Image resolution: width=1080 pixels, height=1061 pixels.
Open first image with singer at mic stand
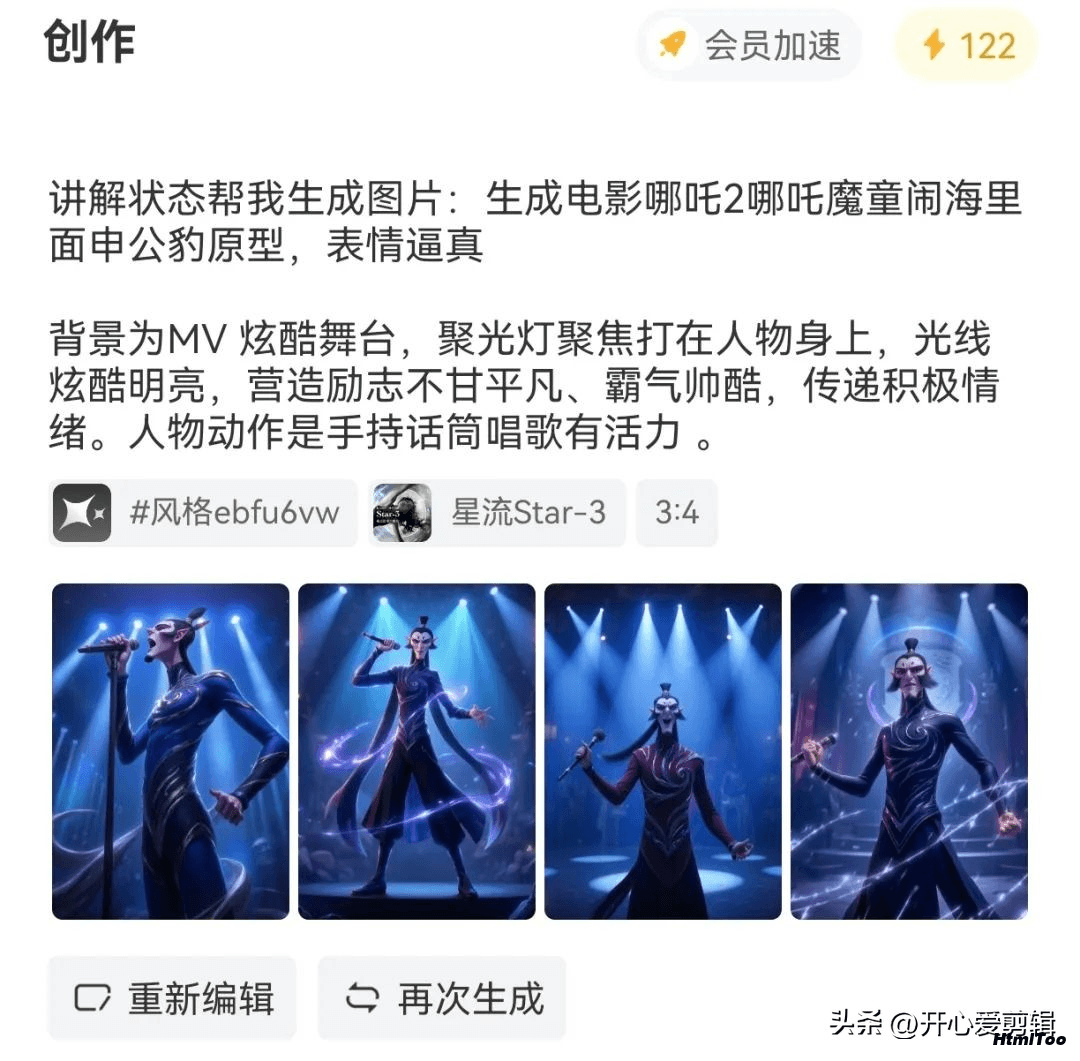[x=171, y=751]
